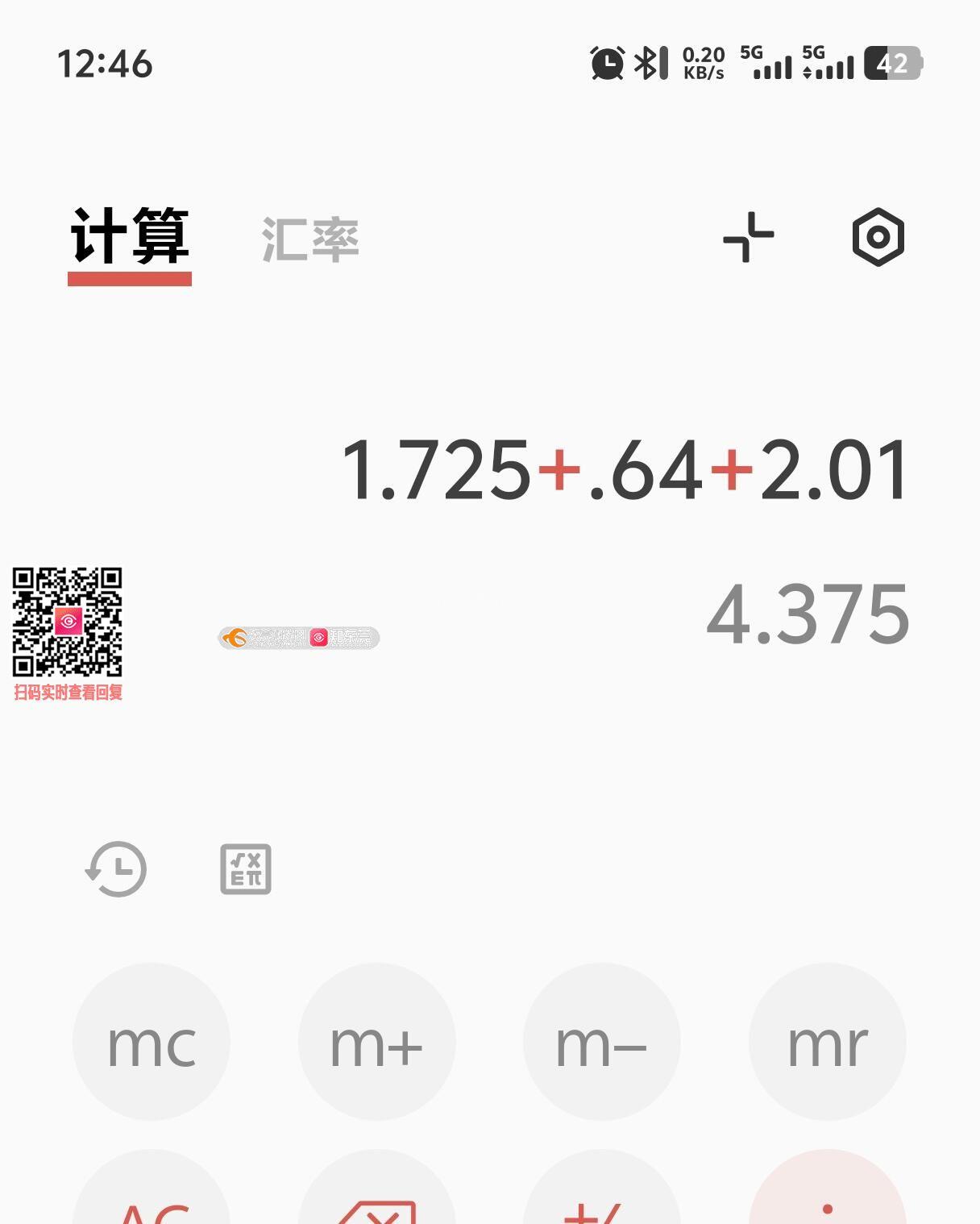Tap the mc memory clear key
980x1224 pixels.
tap(152, 1042)
